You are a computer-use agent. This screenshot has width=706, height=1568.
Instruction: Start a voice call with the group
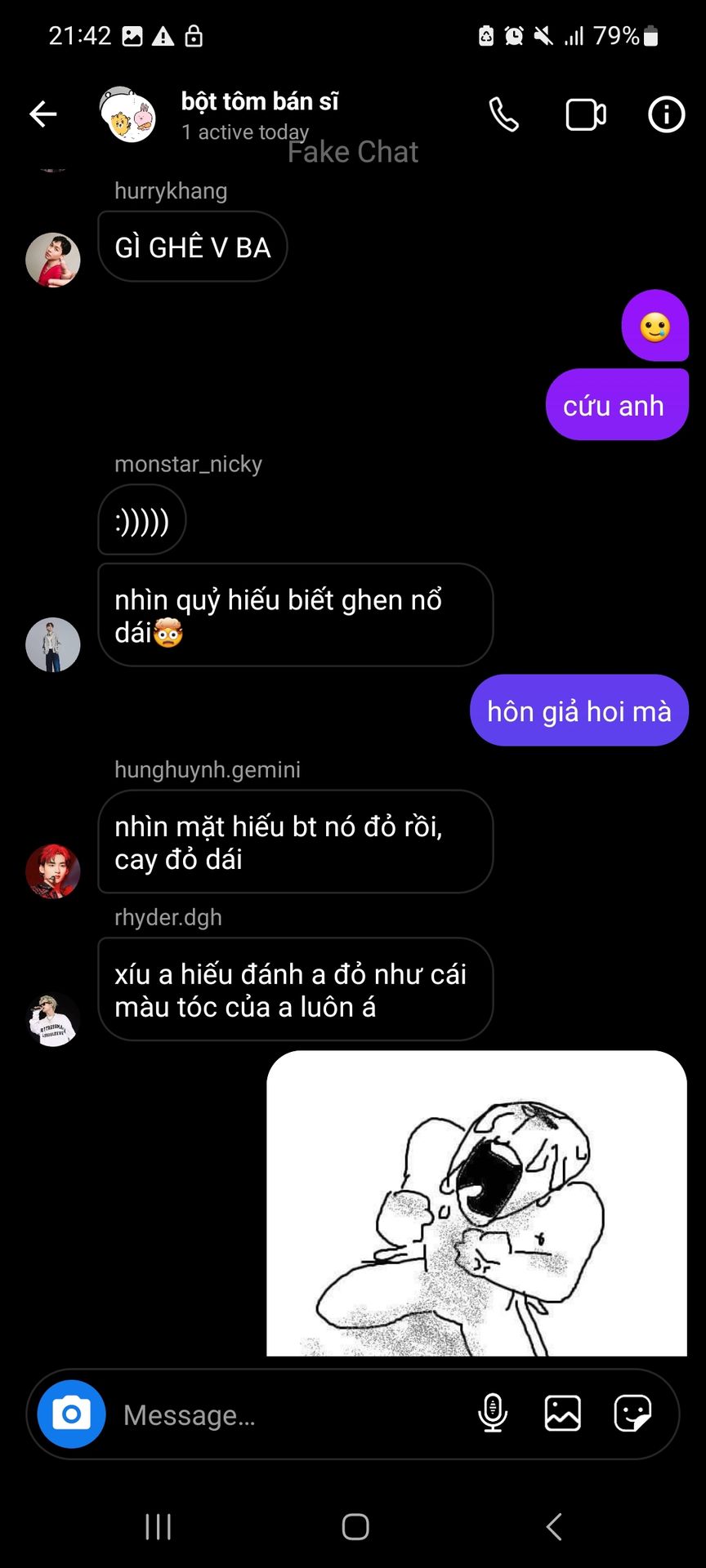pyautogui.click(x=503, y=114)
